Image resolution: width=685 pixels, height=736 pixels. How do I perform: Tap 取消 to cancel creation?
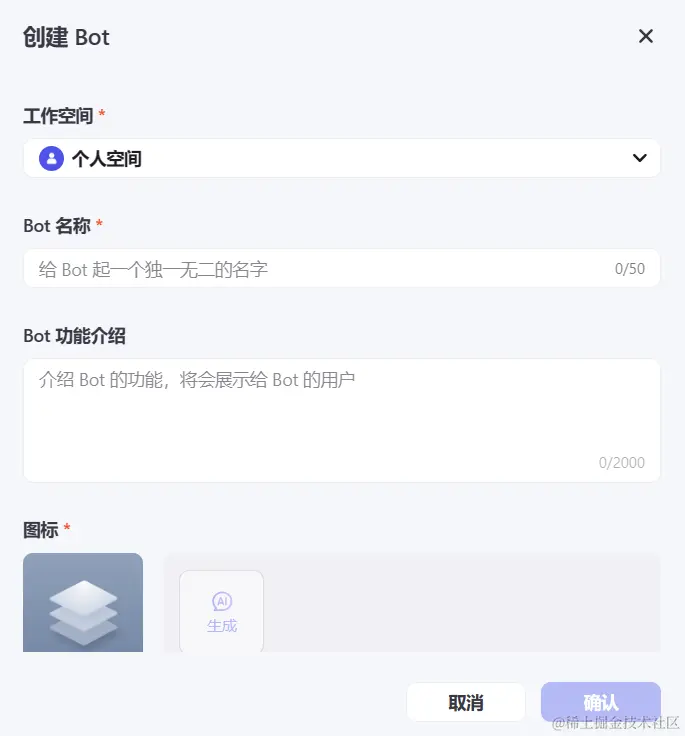point(466,702)
